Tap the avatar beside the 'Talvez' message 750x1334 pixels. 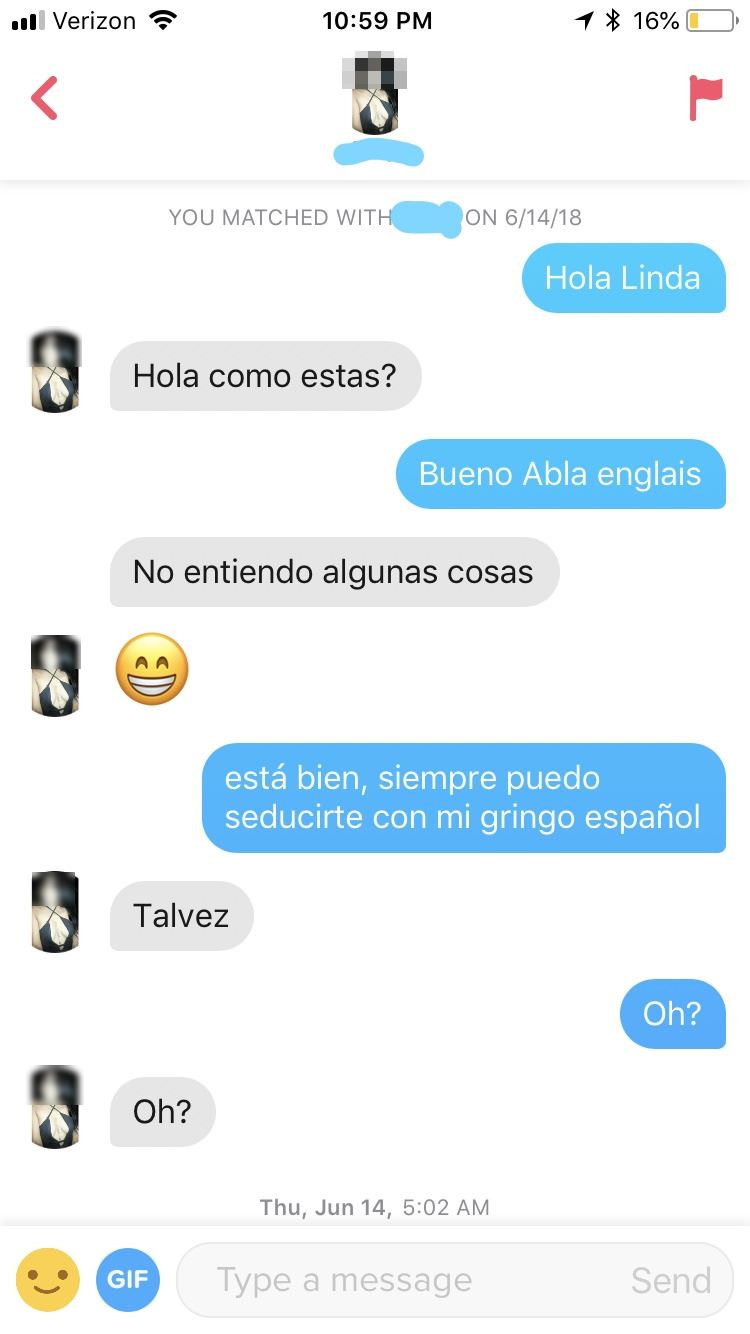[55, 912]
